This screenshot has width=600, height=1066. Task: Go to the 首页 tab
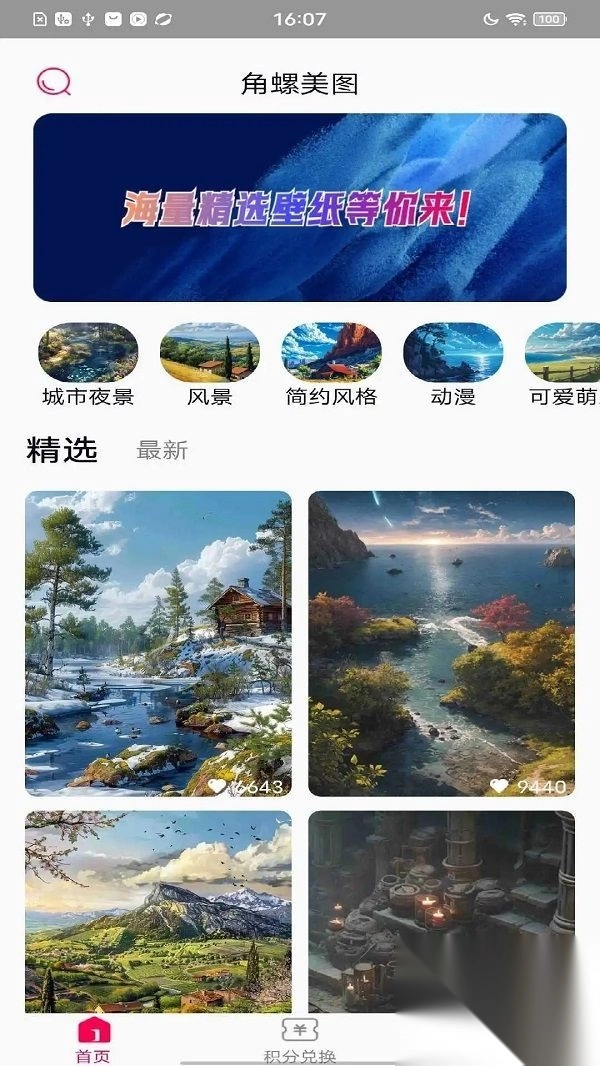pos(94,1040)
